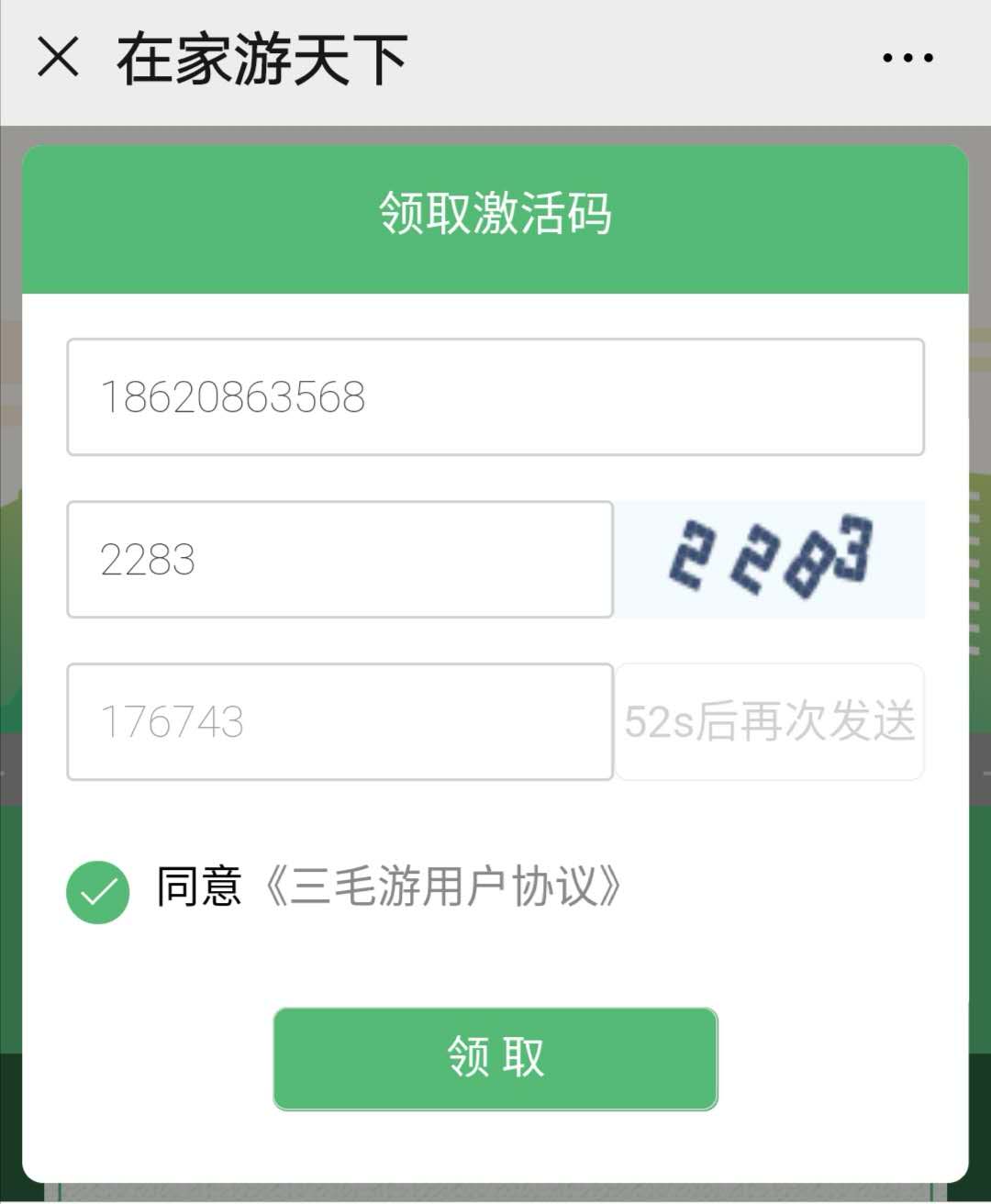Open the 《三毛游用户协议》 link

click(442, 887)
